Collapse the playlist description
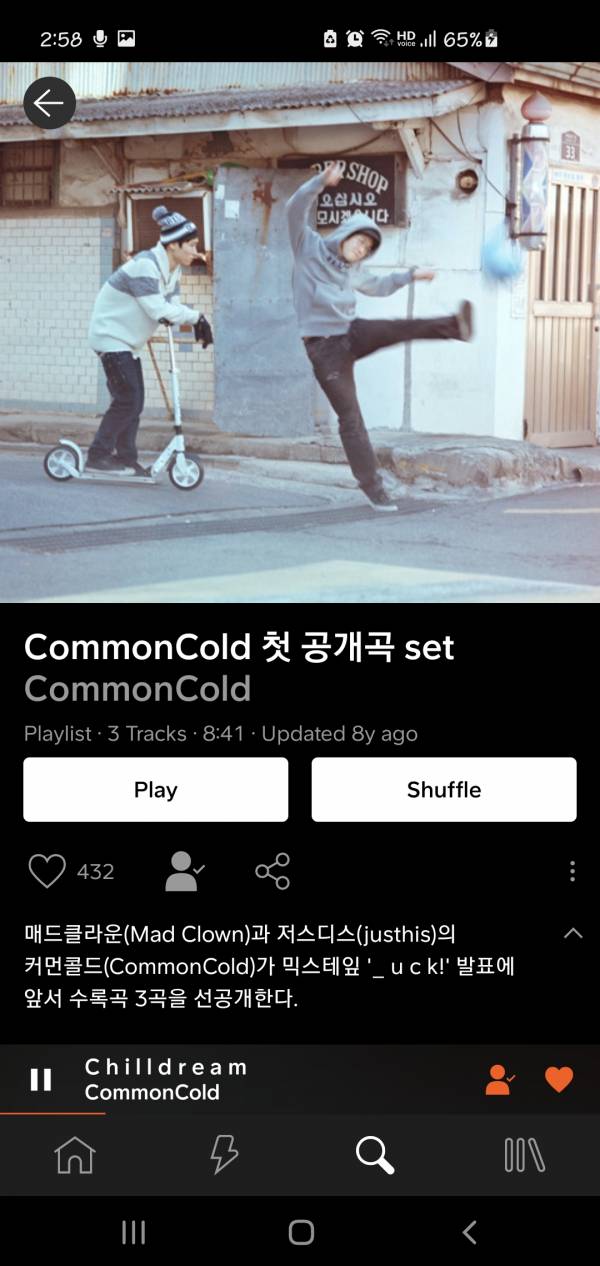Viewport: 600px width, 1266px height. [x=573, y=933]
